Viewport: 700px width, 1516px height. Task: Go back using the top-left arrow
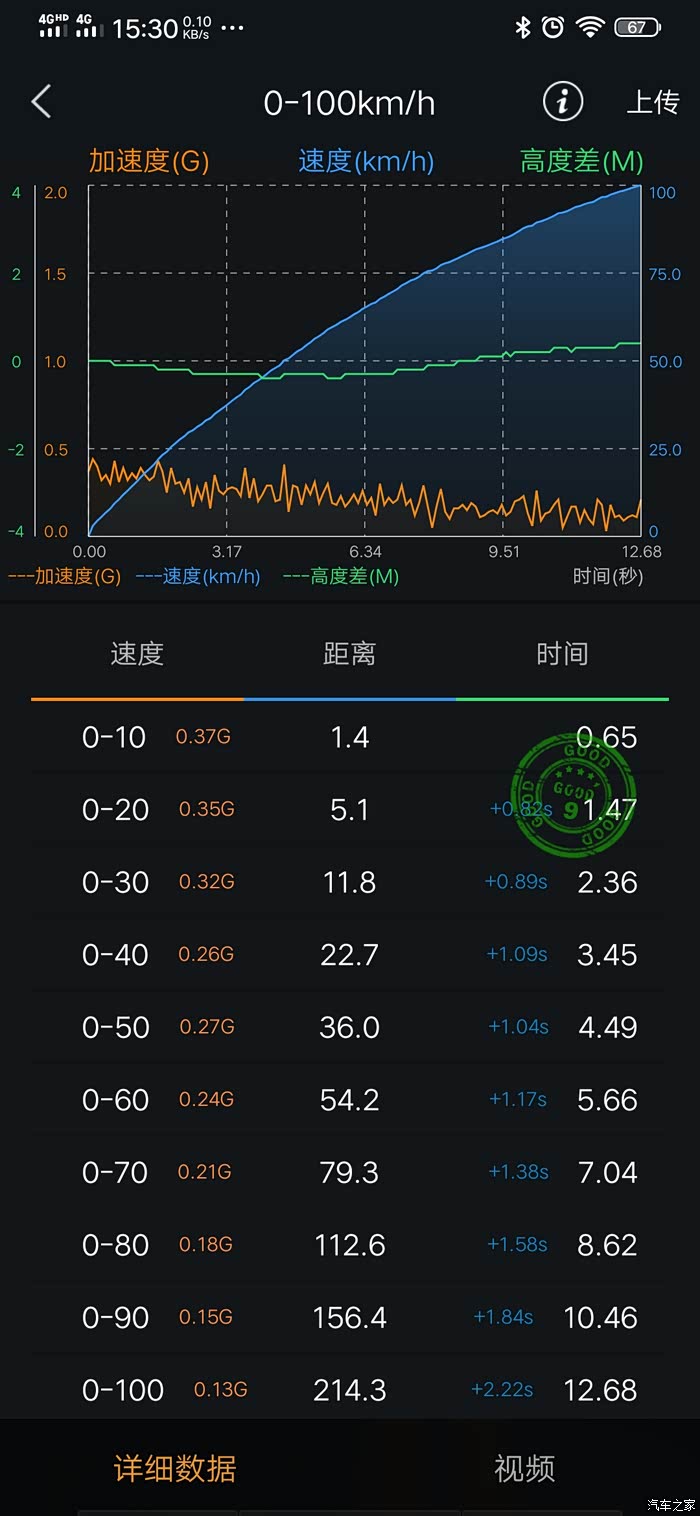[41, 102]
